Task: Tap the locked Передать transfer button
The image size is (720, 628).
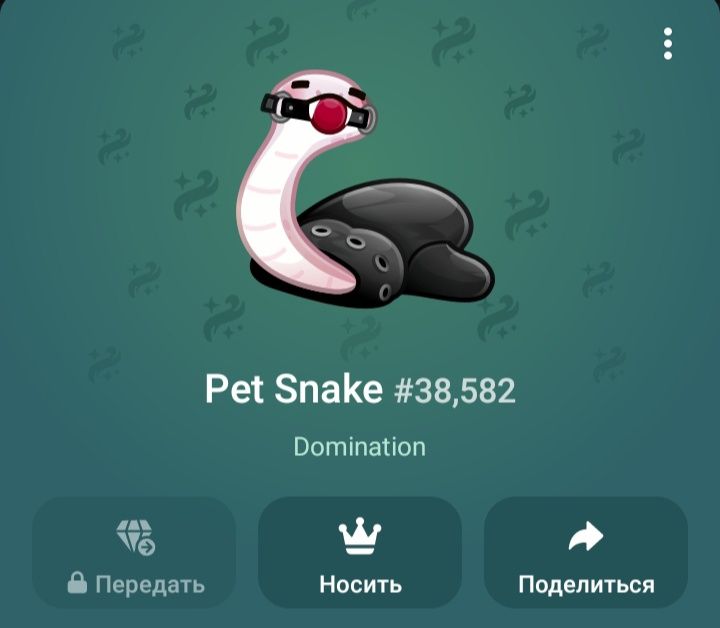Action: click(x=134, y=553)
